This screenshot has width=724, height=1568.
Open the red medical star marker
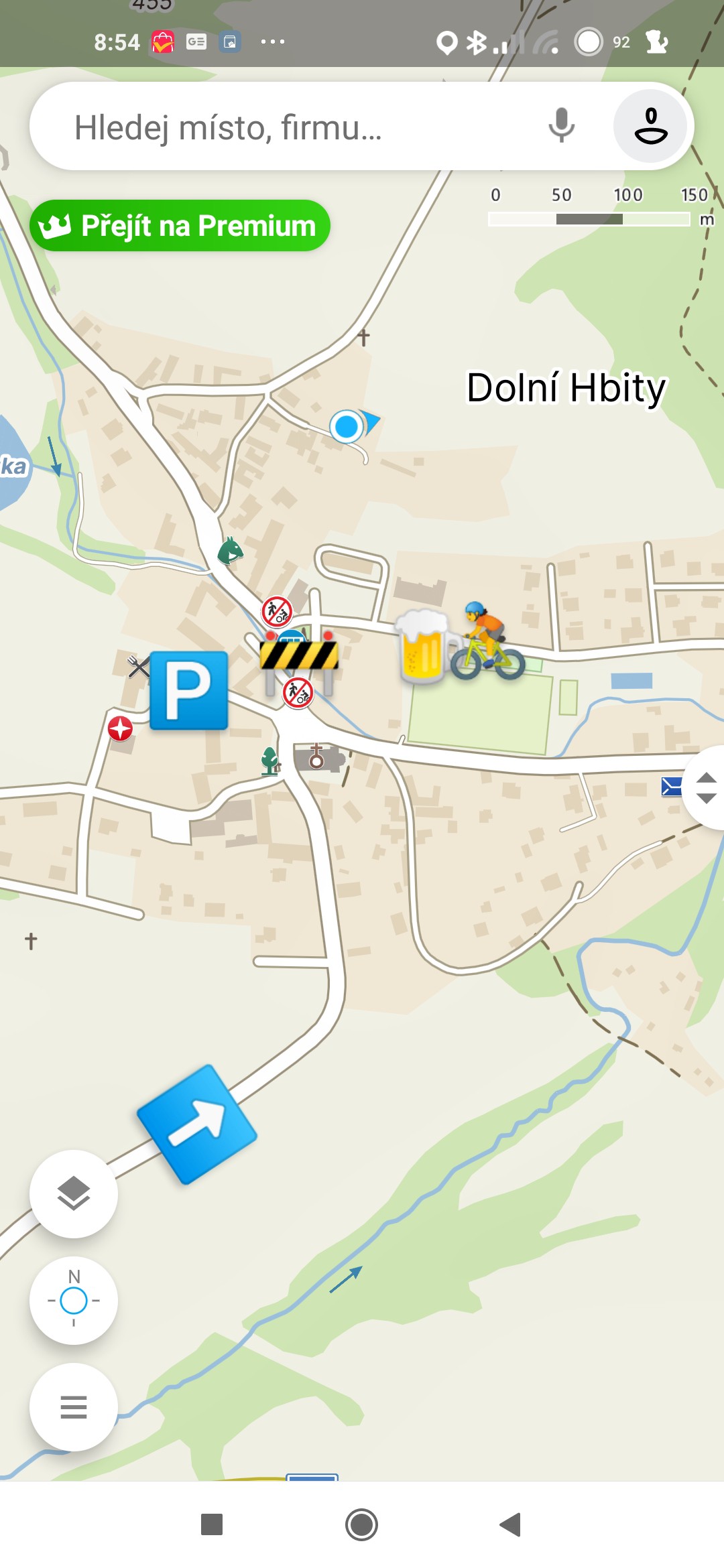click(120, 728)
